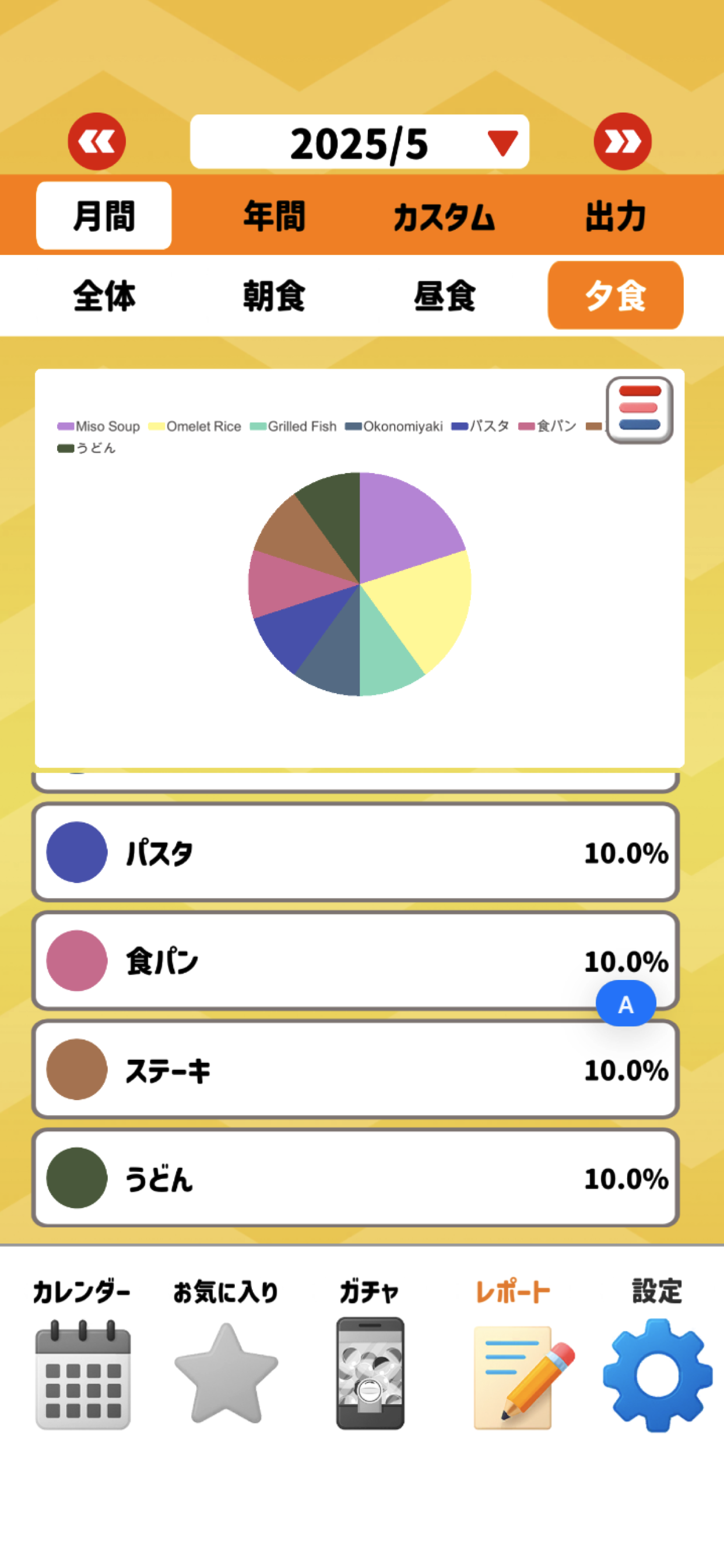Select the 夕食 filter
The height and width of the screenshot is (1568, 724).
pyautogui.click(x=615, y=296)
